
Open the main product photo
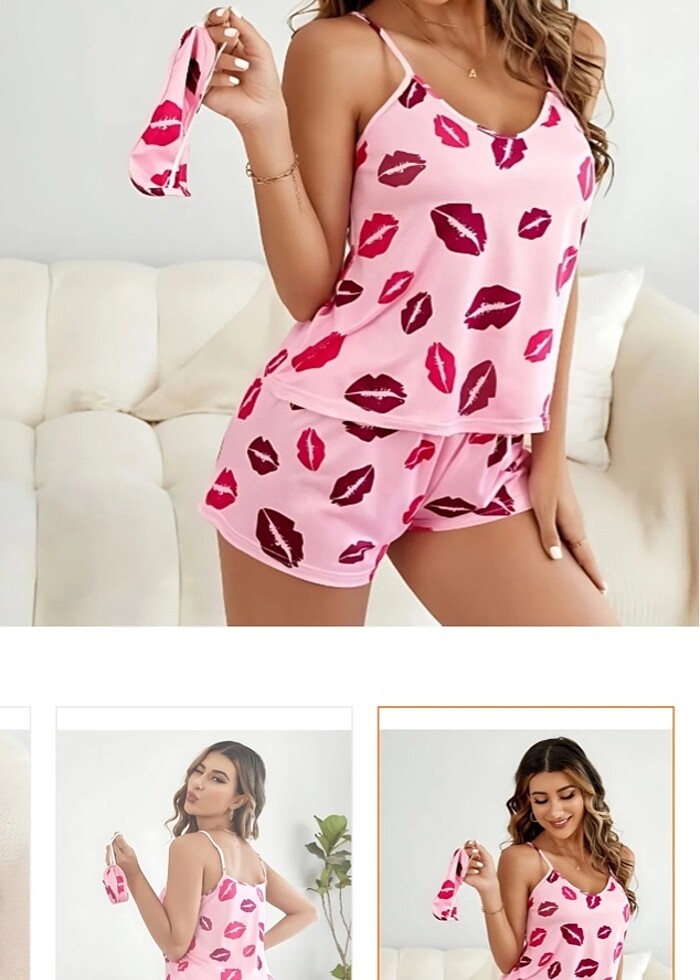350,312
